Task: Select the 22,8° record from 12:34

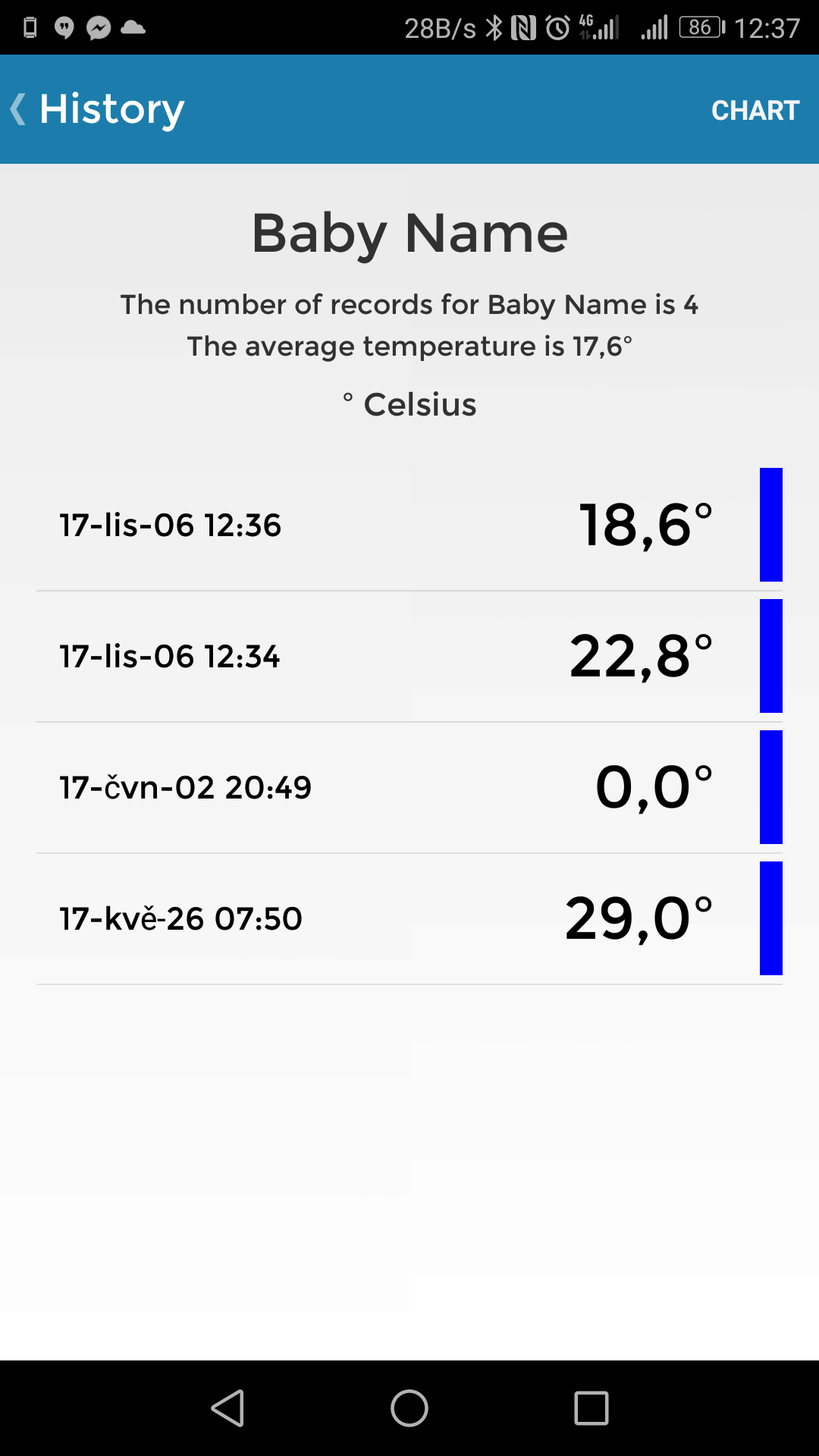Action: coord(409,656)
